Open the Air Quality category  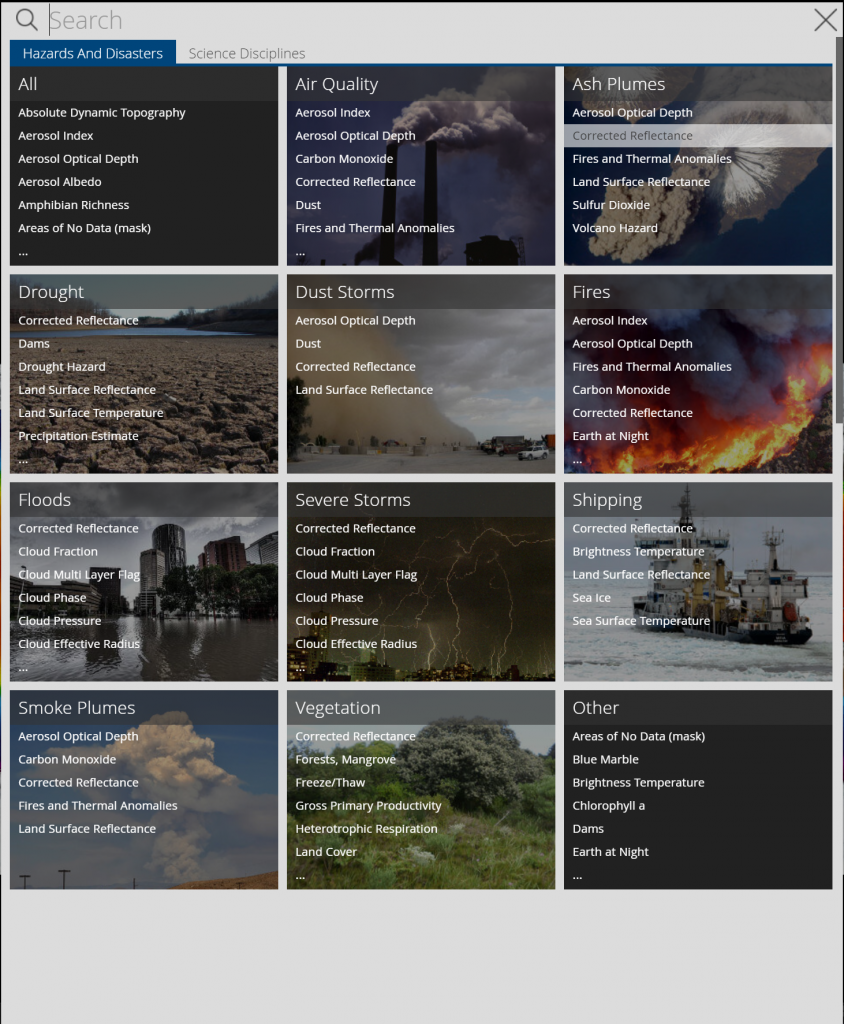(336, 85)
